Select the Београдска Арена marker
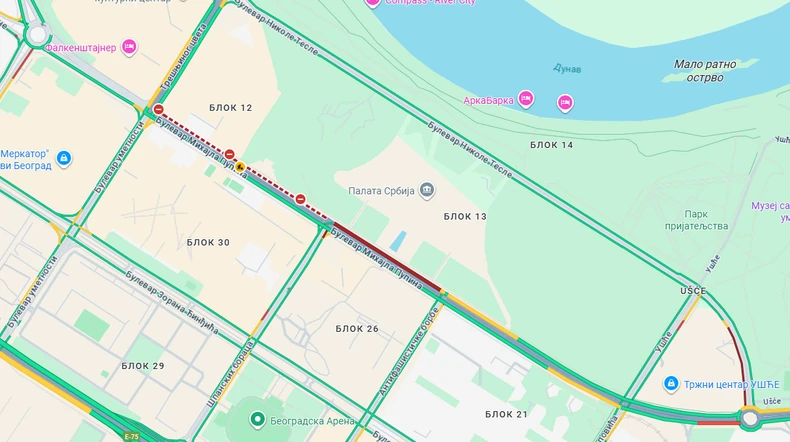The image size is (790, 442). click(258, 420)
